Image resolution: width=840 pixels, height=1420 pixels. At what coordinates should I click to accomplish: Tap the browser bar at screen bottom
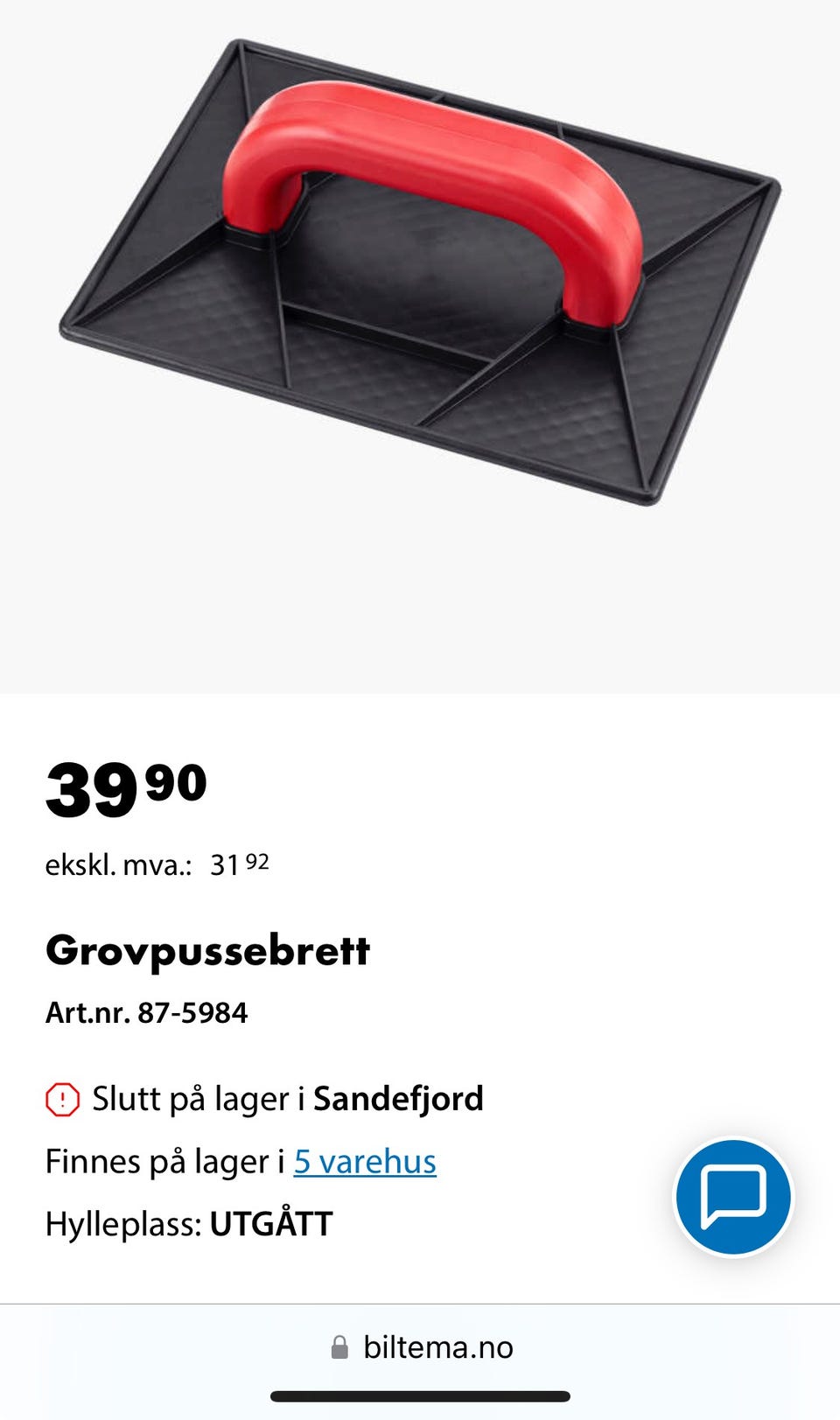tap(420, 1347)
